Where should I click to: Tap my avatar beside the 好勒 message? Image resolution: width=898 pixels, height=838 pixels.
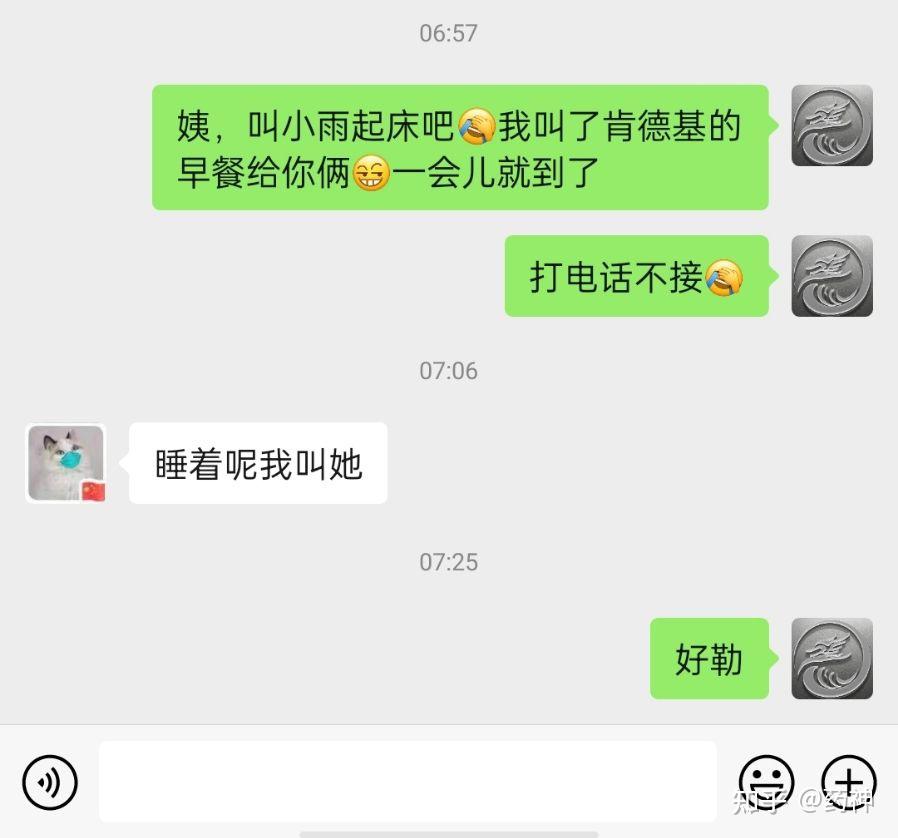click(x=832, y=658)
